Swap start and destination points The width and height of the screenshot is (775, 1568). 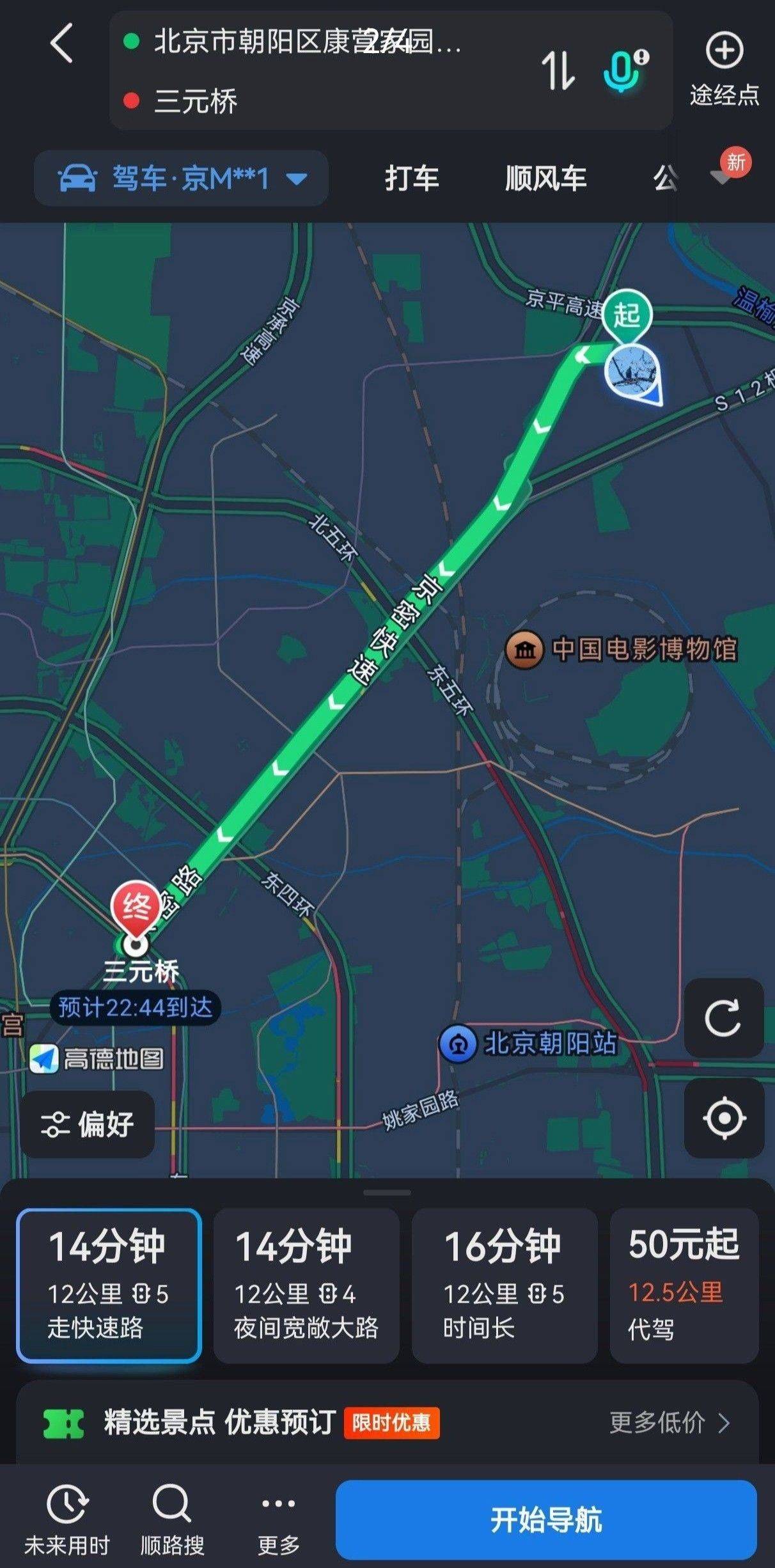click(x=558, y=70)
